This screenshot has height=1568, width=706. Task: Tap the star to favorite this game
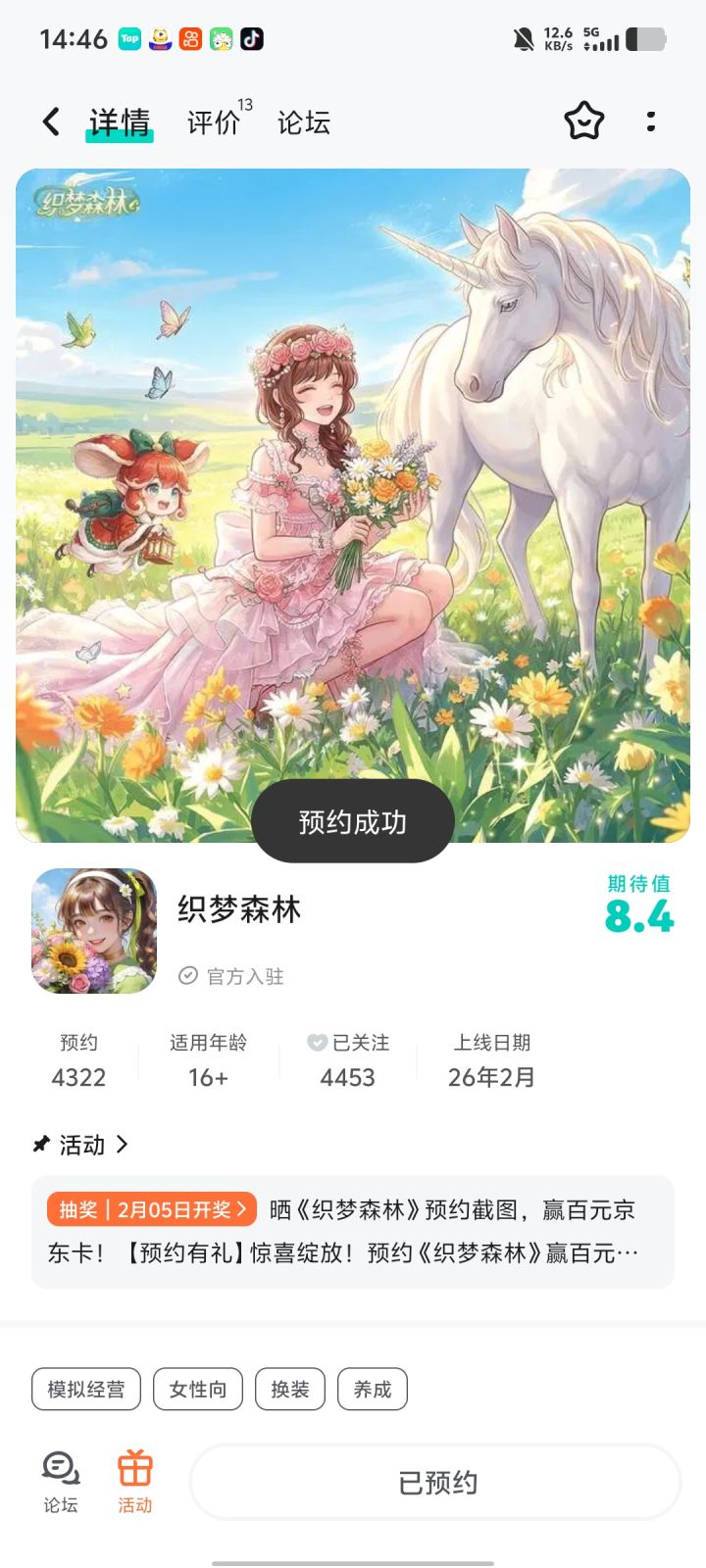pyautogui.click(x=585, y=120)
